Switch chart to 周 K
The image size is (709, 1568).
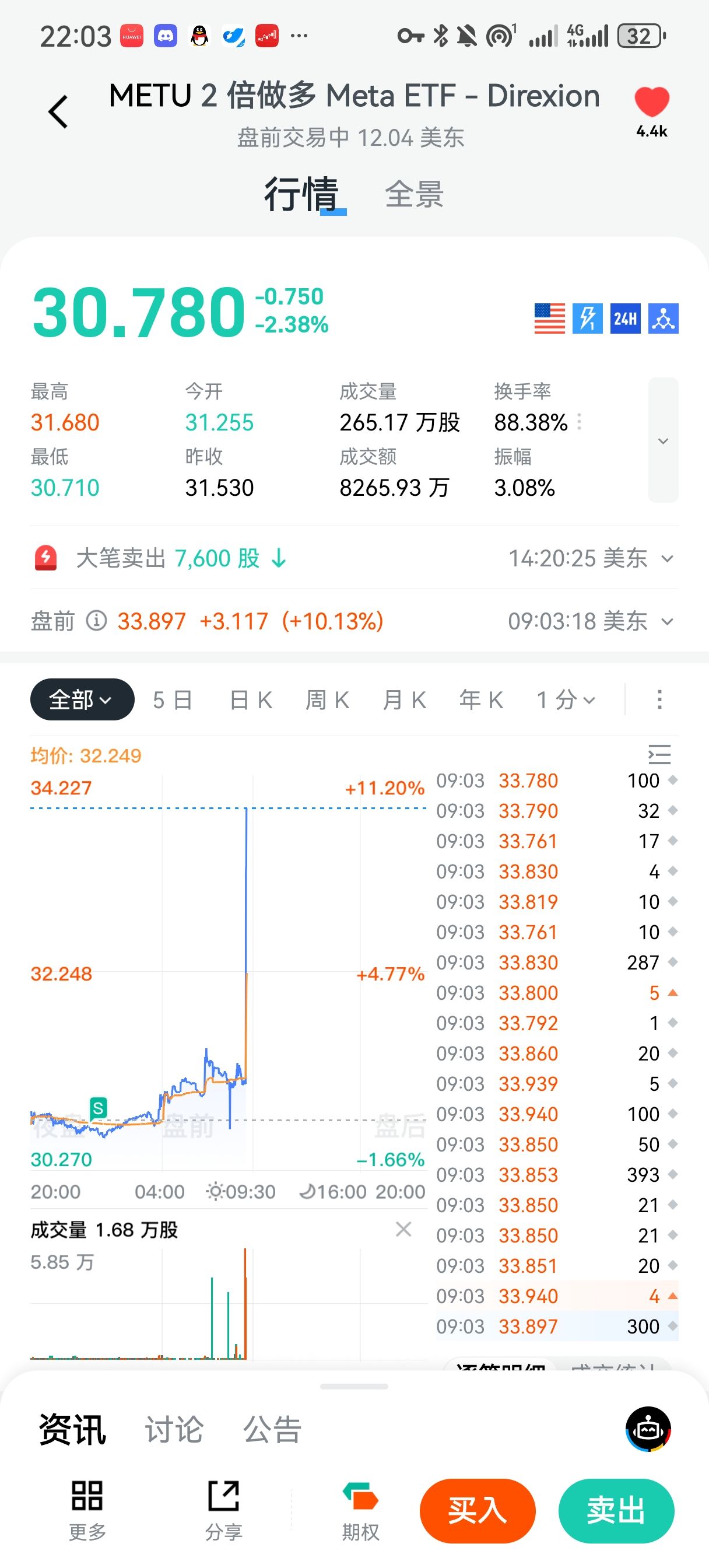tap(328, 700)
